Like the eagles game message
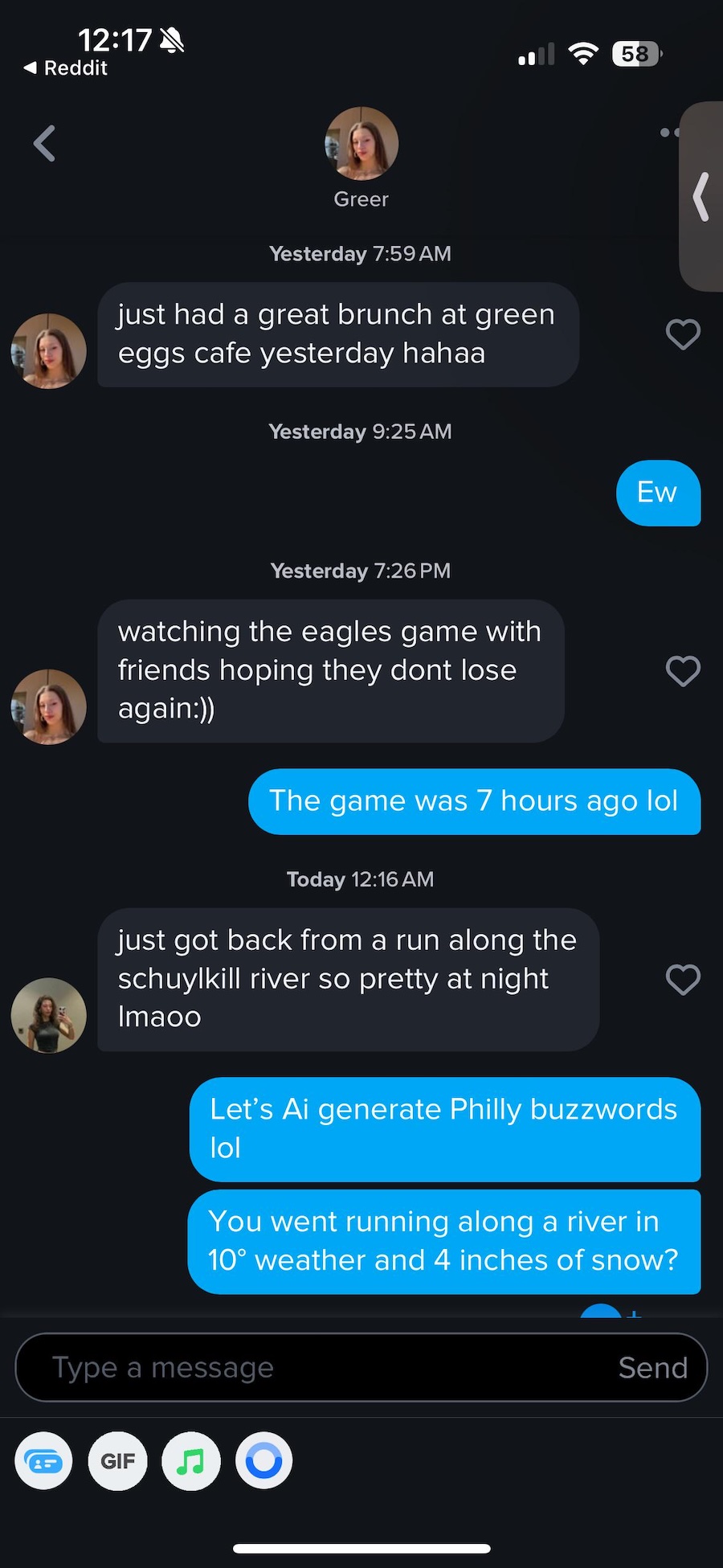The image size is (723, 1568). tap(683, 671)
